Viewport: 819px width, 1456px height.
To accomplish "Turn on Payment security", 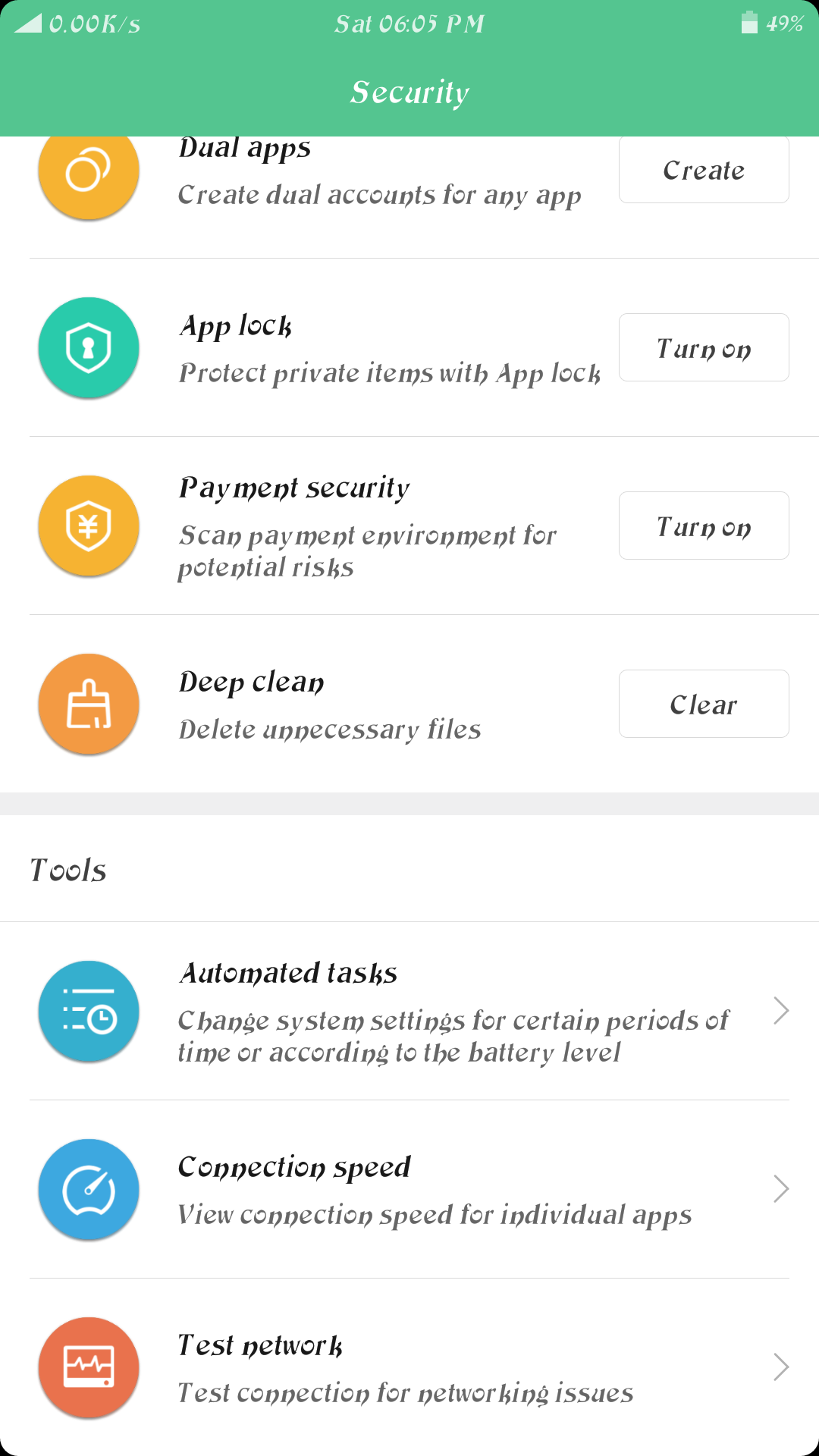I will (x=704, y=526).
